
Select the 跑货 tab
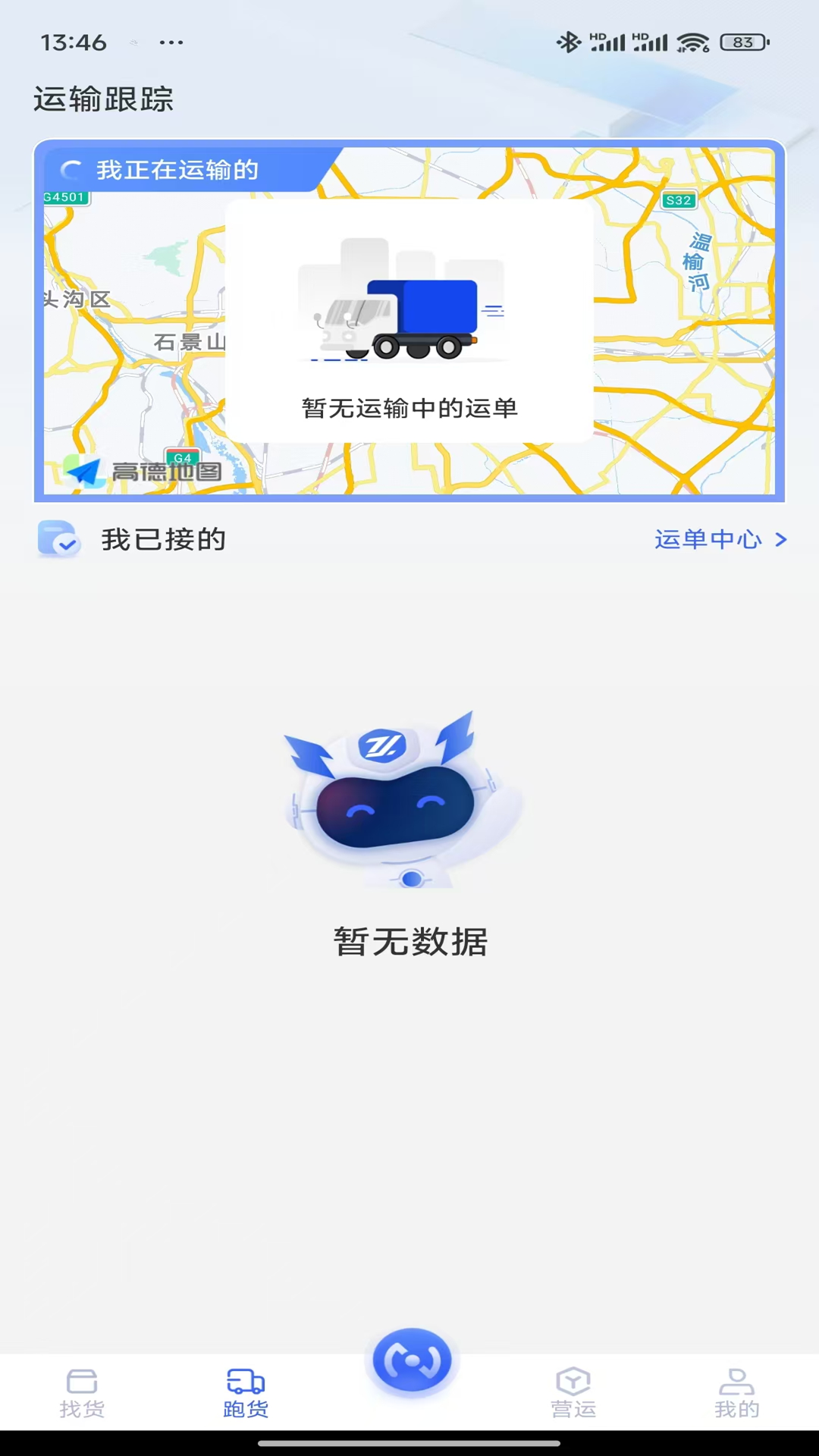coord(246,1392)
